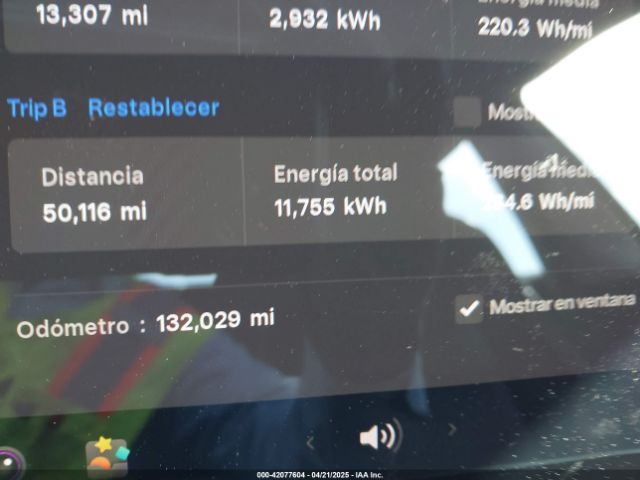
Task: Check the Trip B Mostrar en ventana box
Action: click(x=467, y=112)
